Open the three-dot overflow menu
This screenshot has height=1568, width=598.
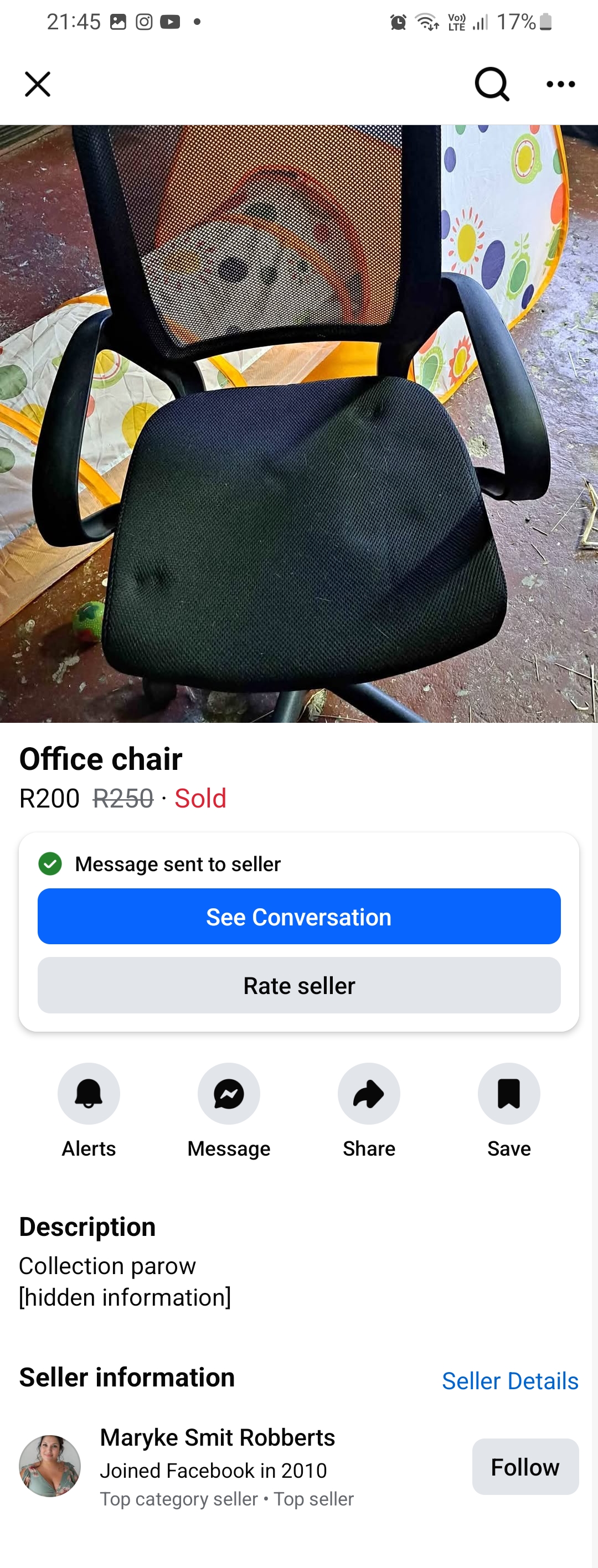(560, 84)
